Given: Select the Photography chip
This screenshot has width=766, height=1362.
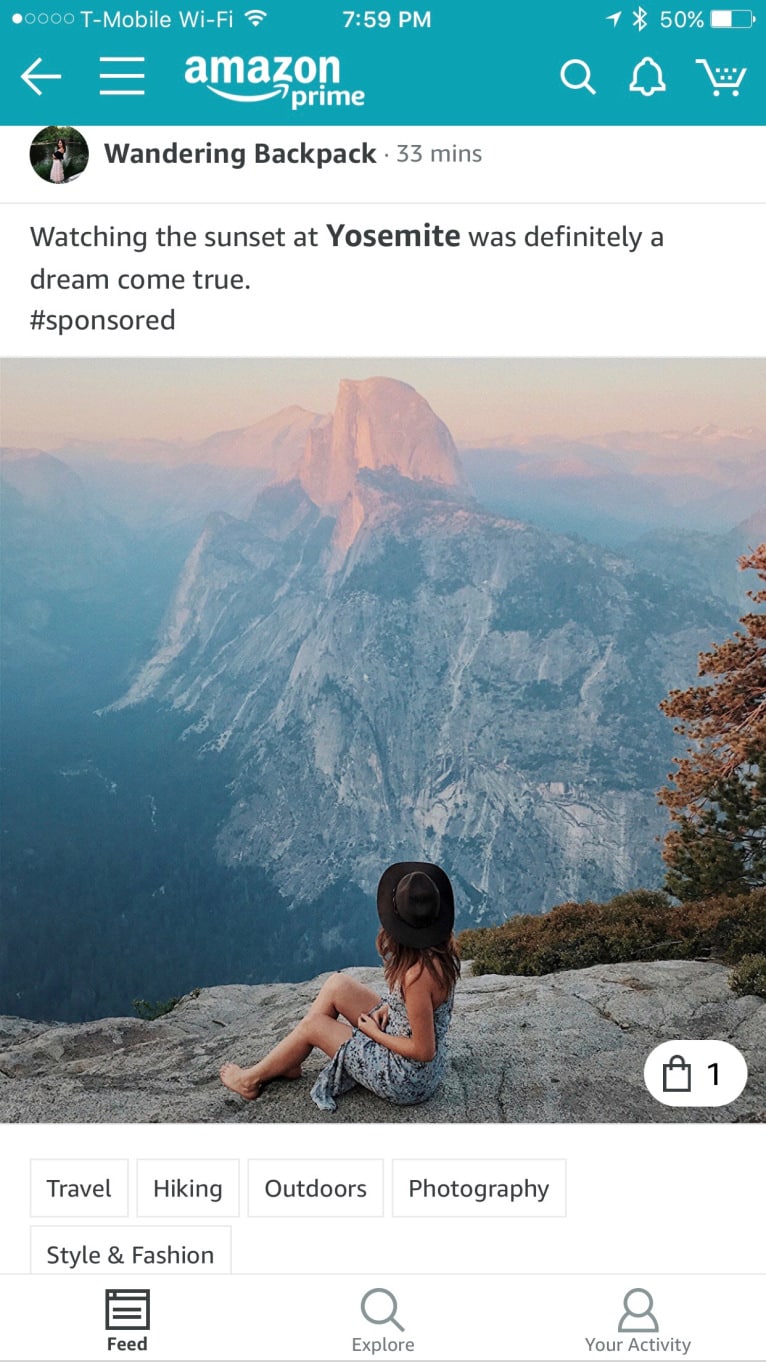Looking at the screenshot, I should [x=478, y=1188].
